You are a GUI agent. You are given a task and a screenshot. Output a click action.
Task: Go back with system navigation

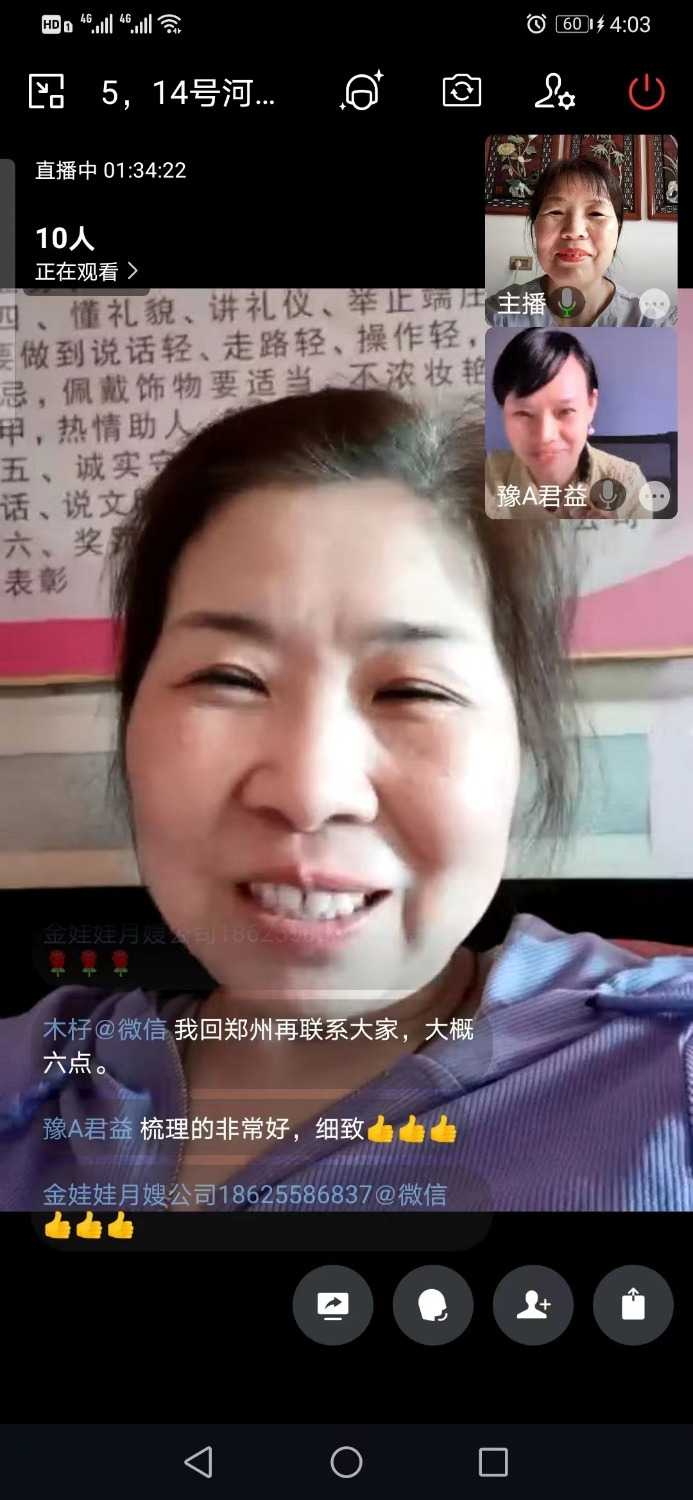click(199, 1462)
